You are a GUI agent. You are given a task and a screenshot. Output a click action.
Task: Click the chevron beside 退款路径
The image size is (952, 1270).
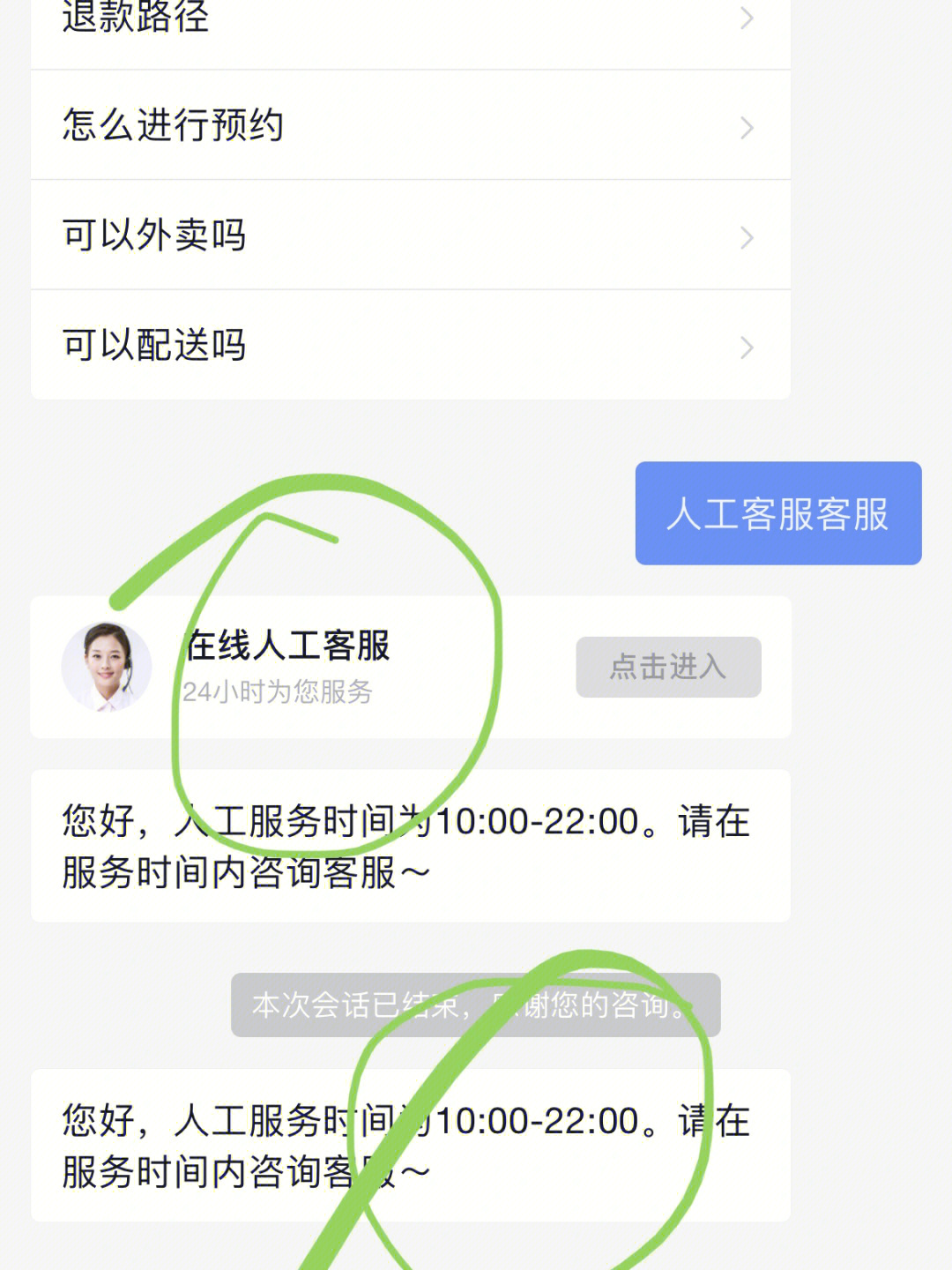747,18
